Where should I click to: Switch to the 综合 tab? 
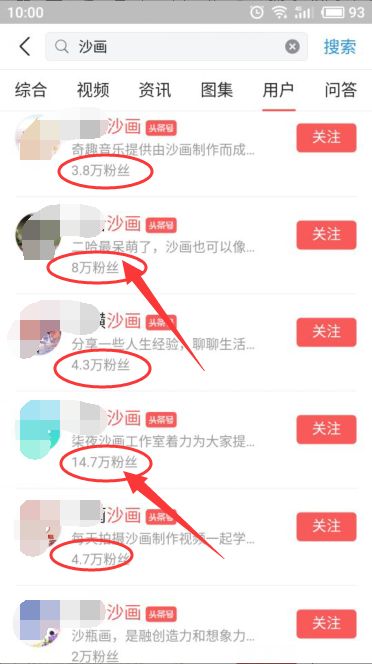31,90
